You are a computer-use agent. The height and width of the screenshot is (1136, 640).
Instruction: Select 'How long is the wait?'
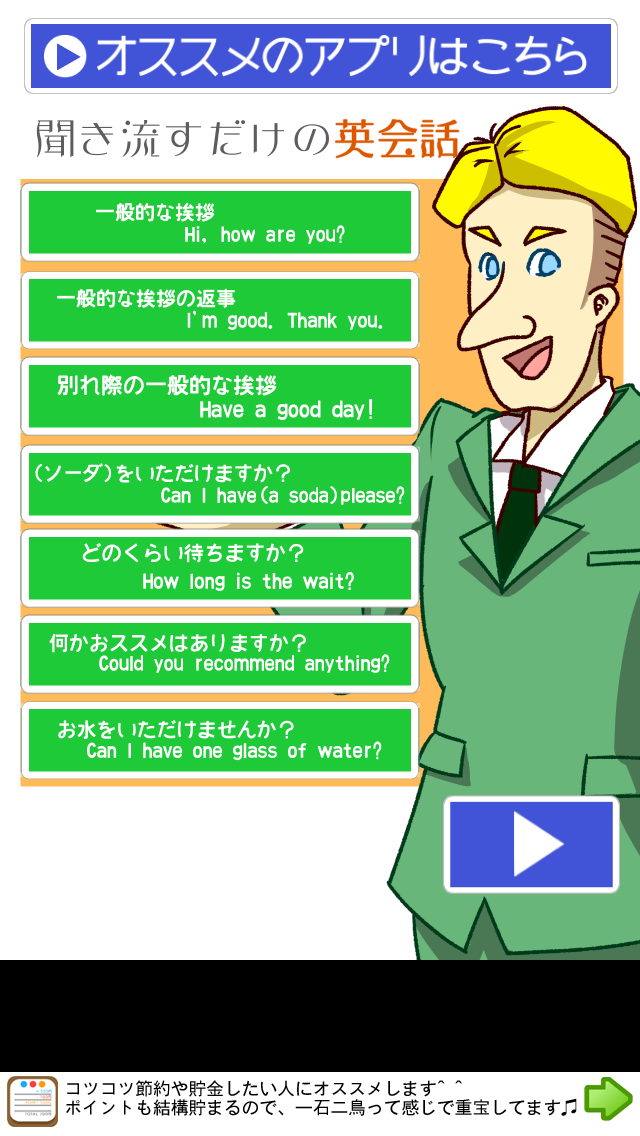pyautogui.click(x=220, y=569)
